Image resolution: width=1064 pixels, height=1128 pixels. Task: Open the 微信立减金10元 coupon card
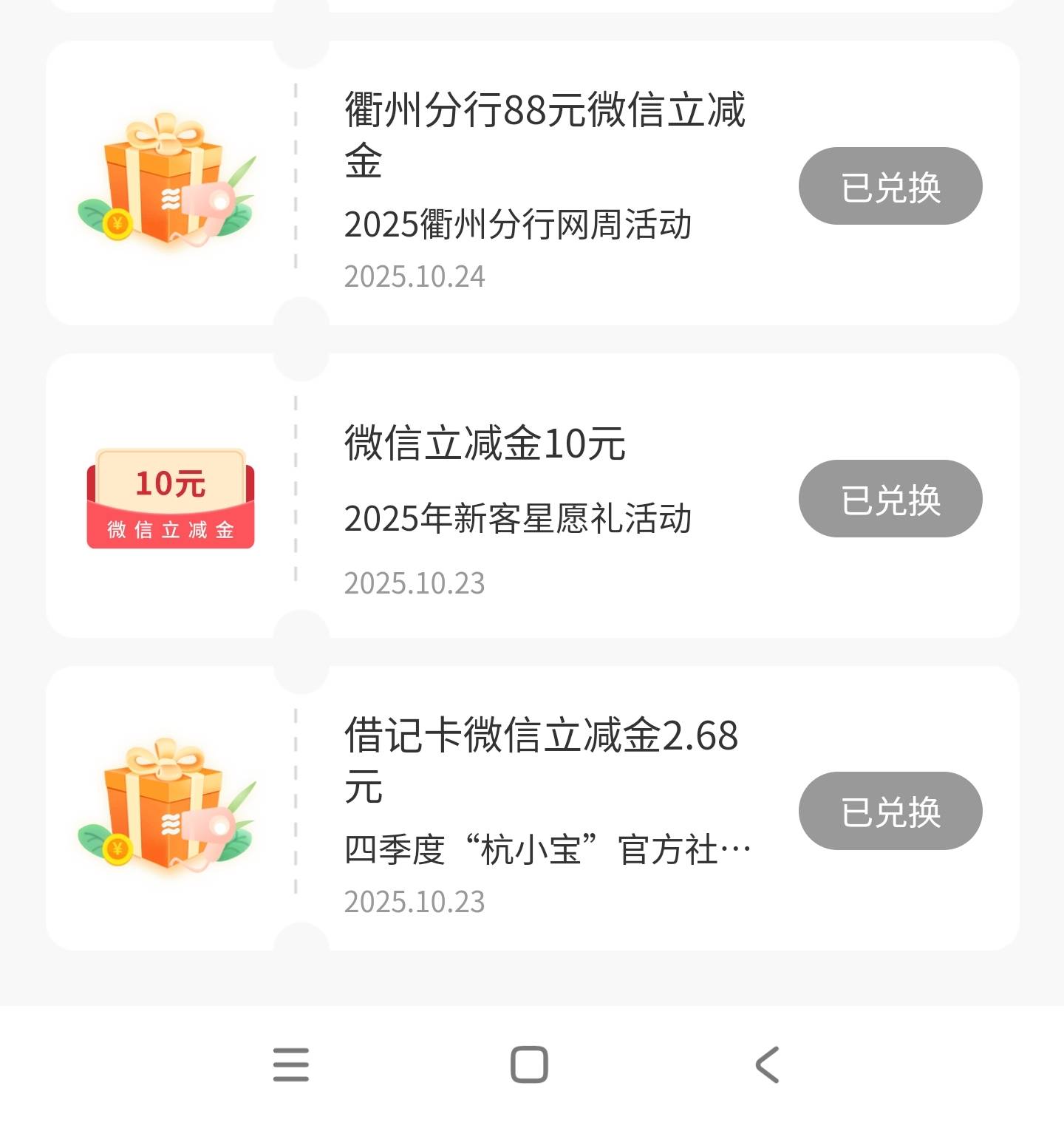click(x=485, y=444)
